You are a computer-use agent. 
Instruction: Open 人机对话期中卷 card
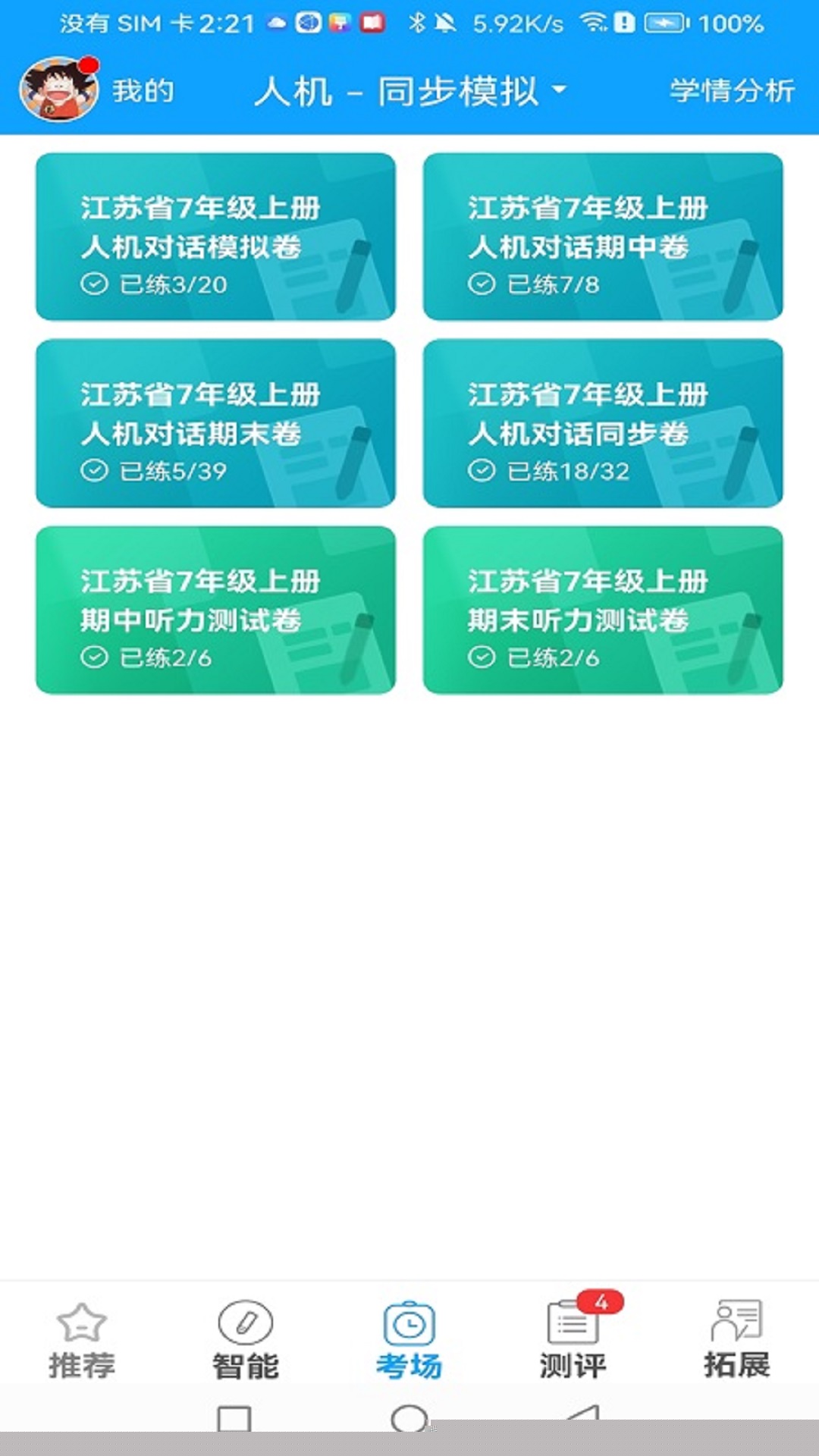(x=603, y=237)
